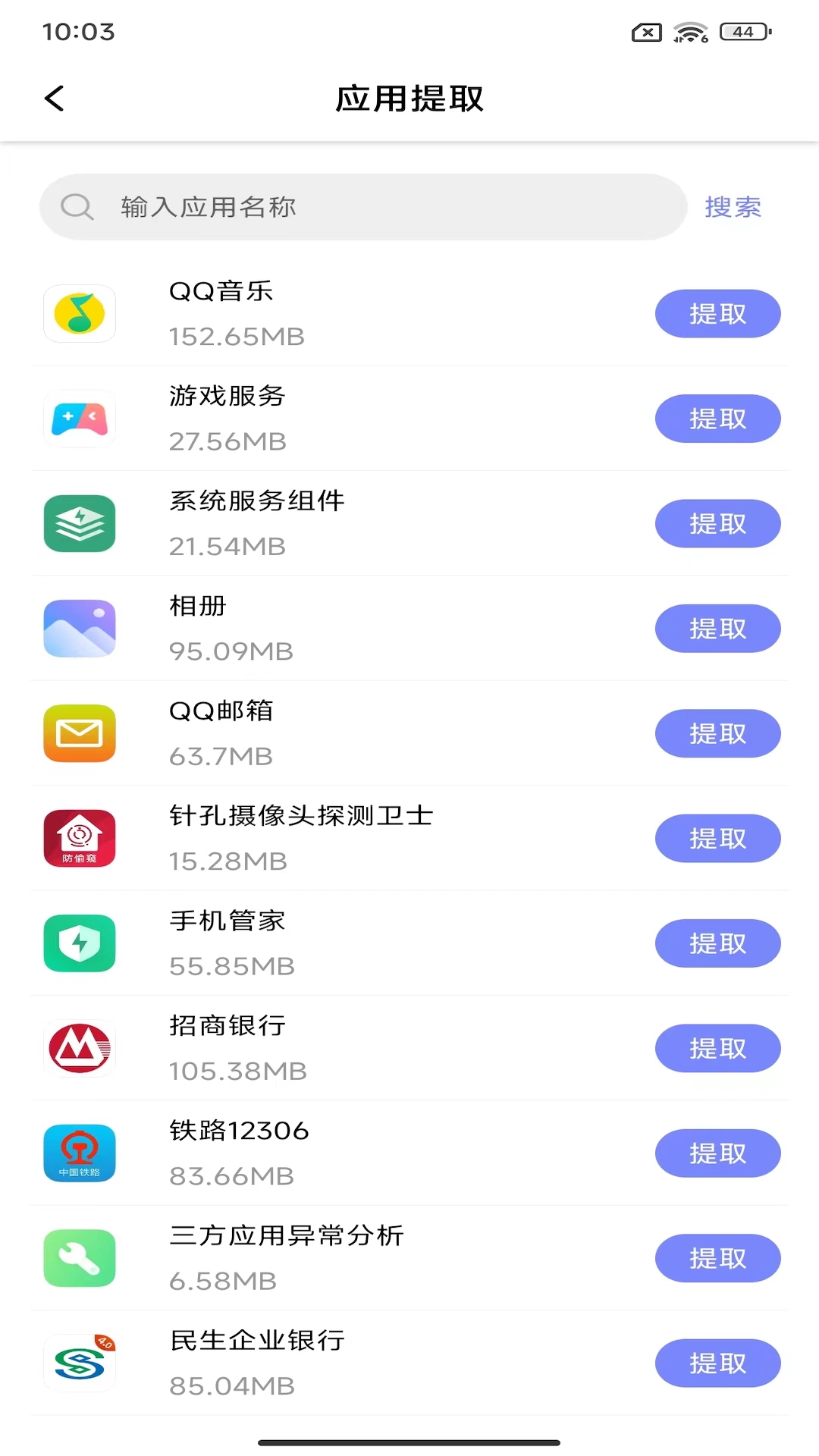Open the 三方应用异常分析 wrench icon
Screen dimensions: 819x1456
click(79, 1258)
